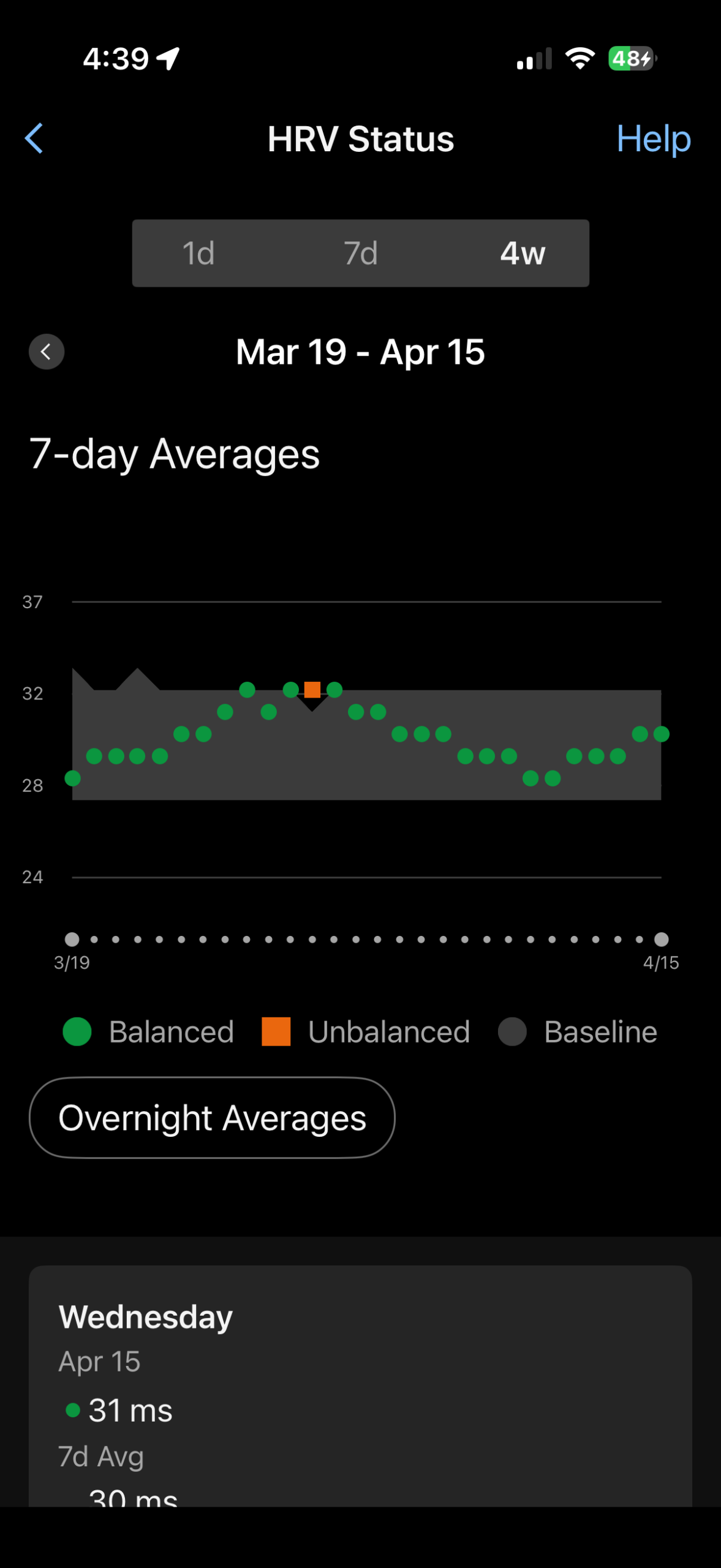The height and width of the screenshot is (1568, 721).
Task: Click the Mar 19 - Apr 15 date range
Action: click(x=360, y=352)
